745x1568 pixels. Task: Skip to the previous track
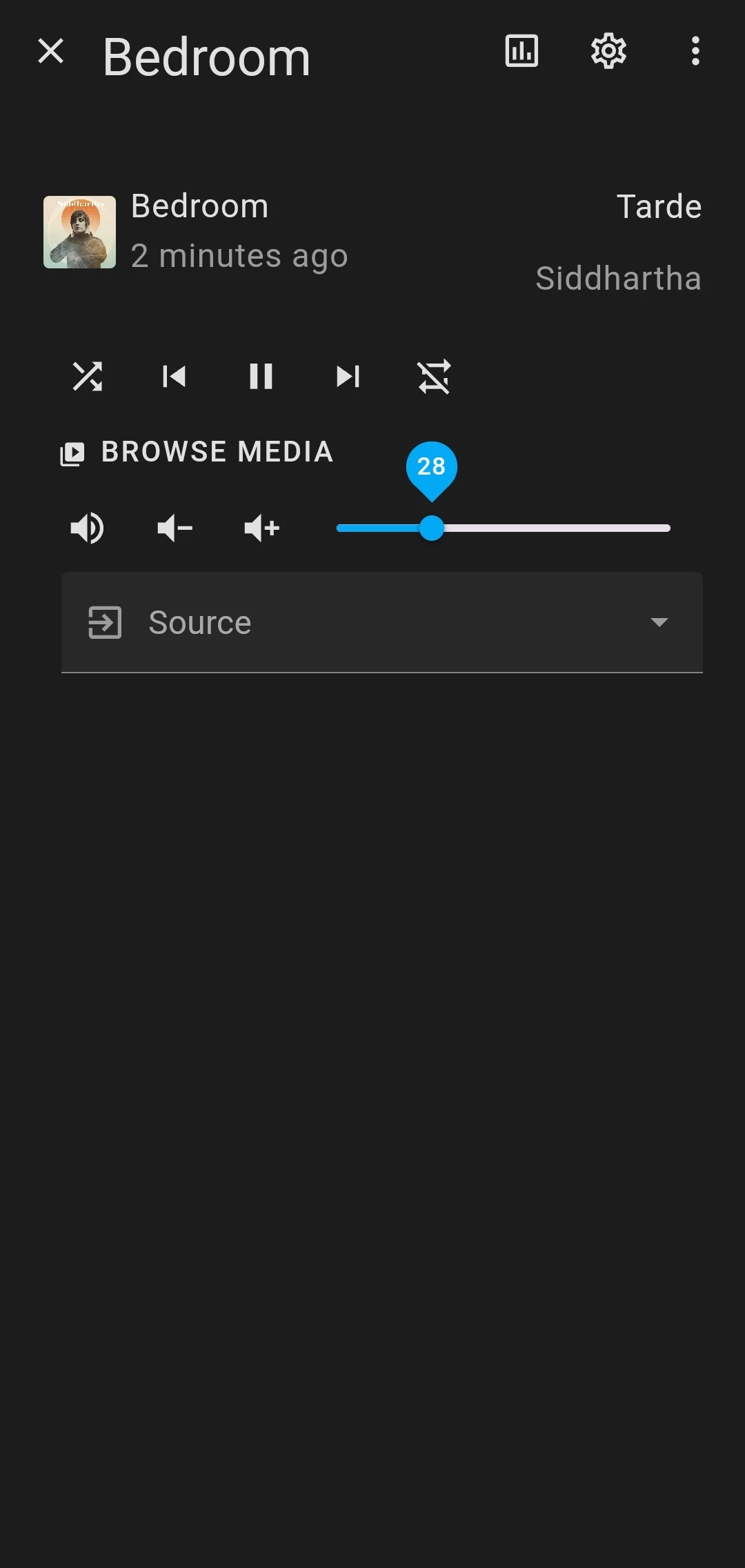point(175,377)
